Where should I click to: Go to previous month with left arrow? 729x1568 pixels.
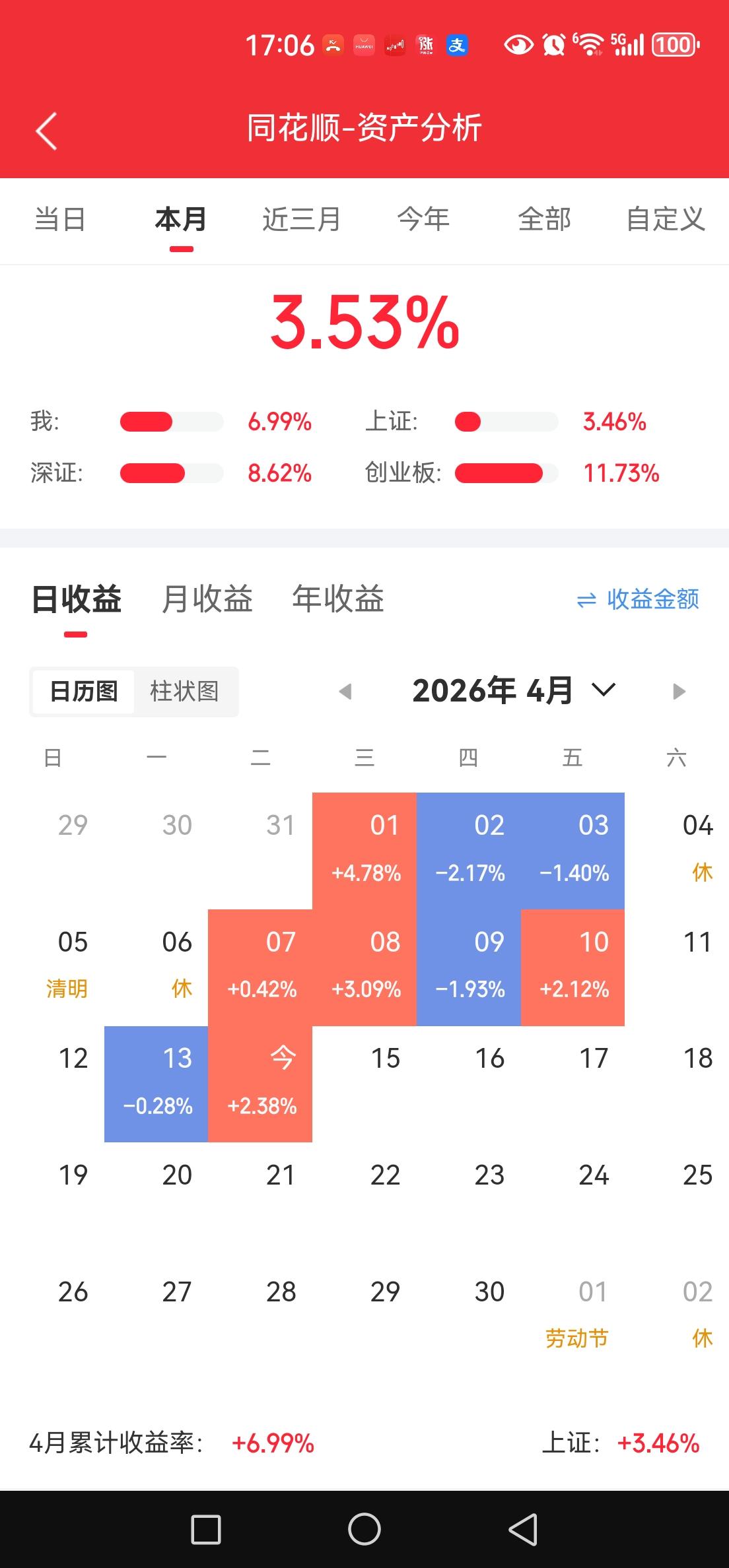tap(346, 690)
